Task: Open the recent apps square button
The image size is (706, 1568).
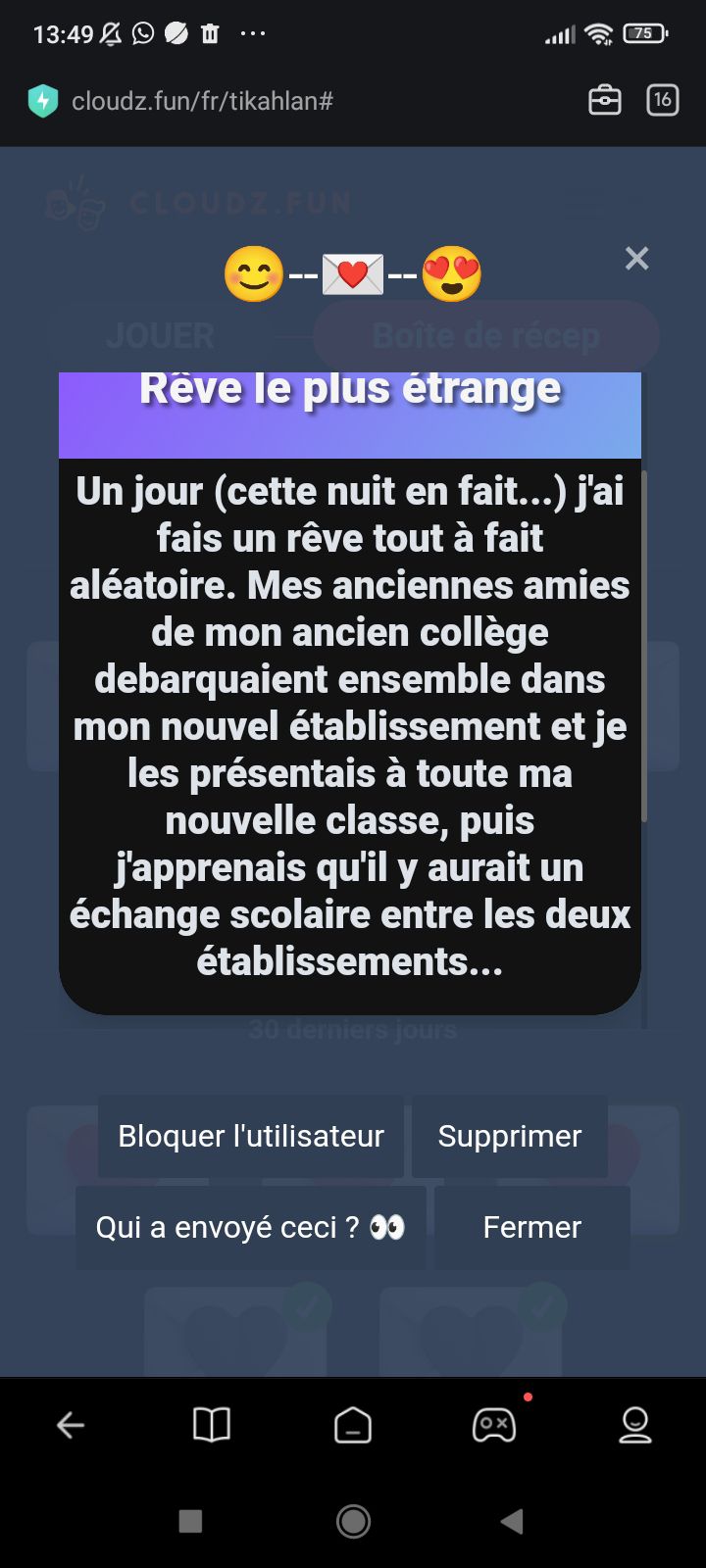Action: tap(190, 1521)
